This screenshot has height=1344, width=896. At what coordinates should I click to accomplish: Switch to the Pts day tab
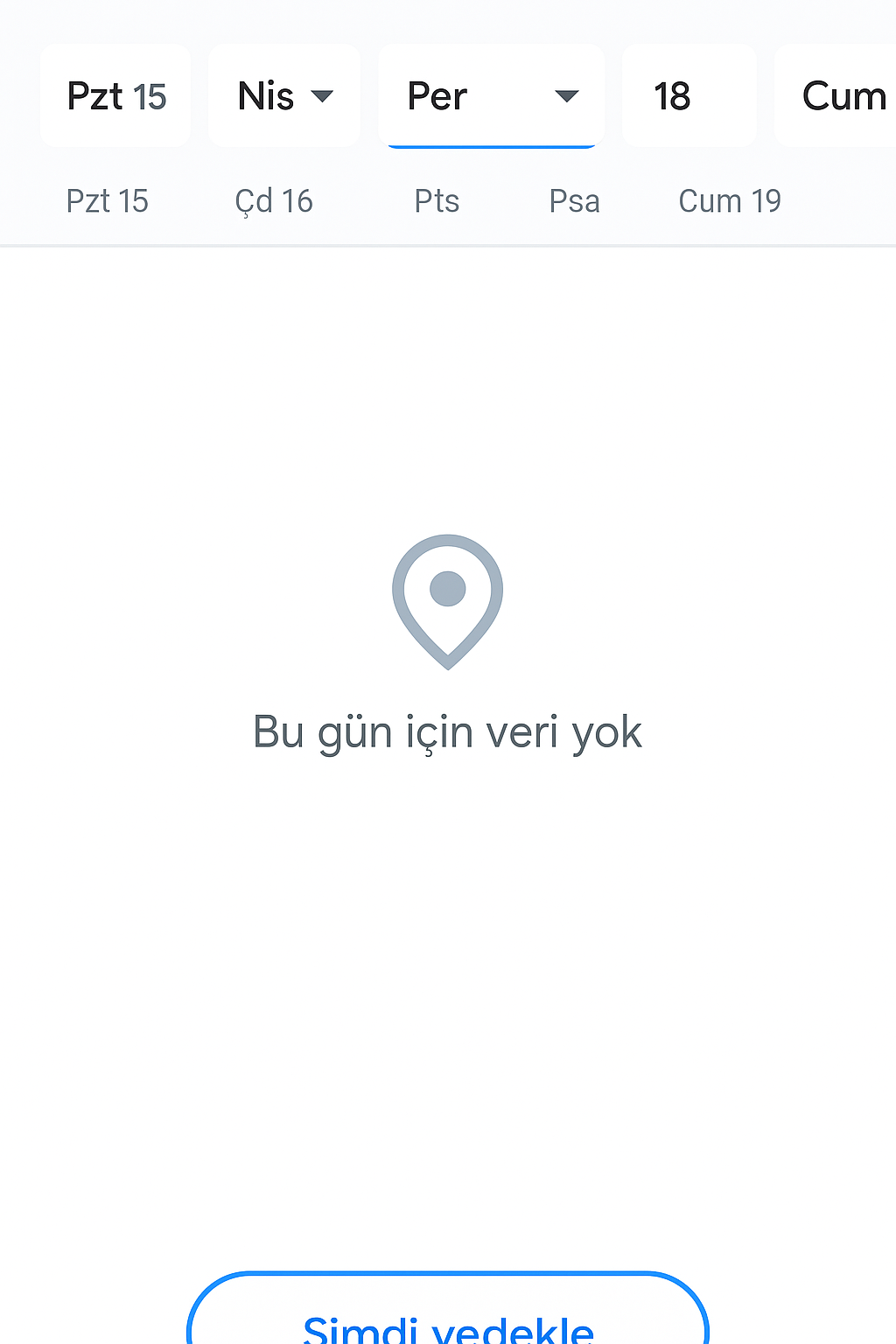click(437, 201)
